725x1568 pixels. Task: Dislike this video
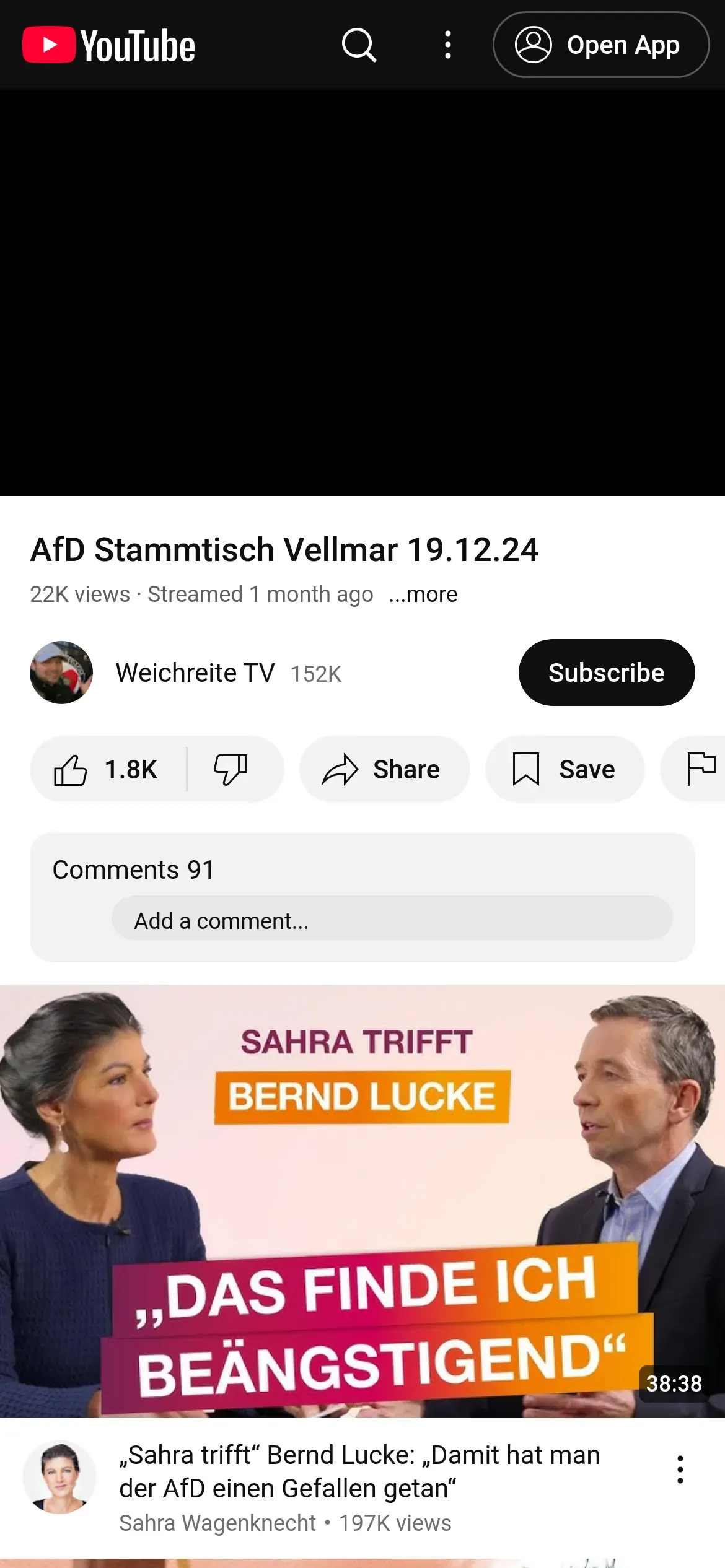[231, 770]
